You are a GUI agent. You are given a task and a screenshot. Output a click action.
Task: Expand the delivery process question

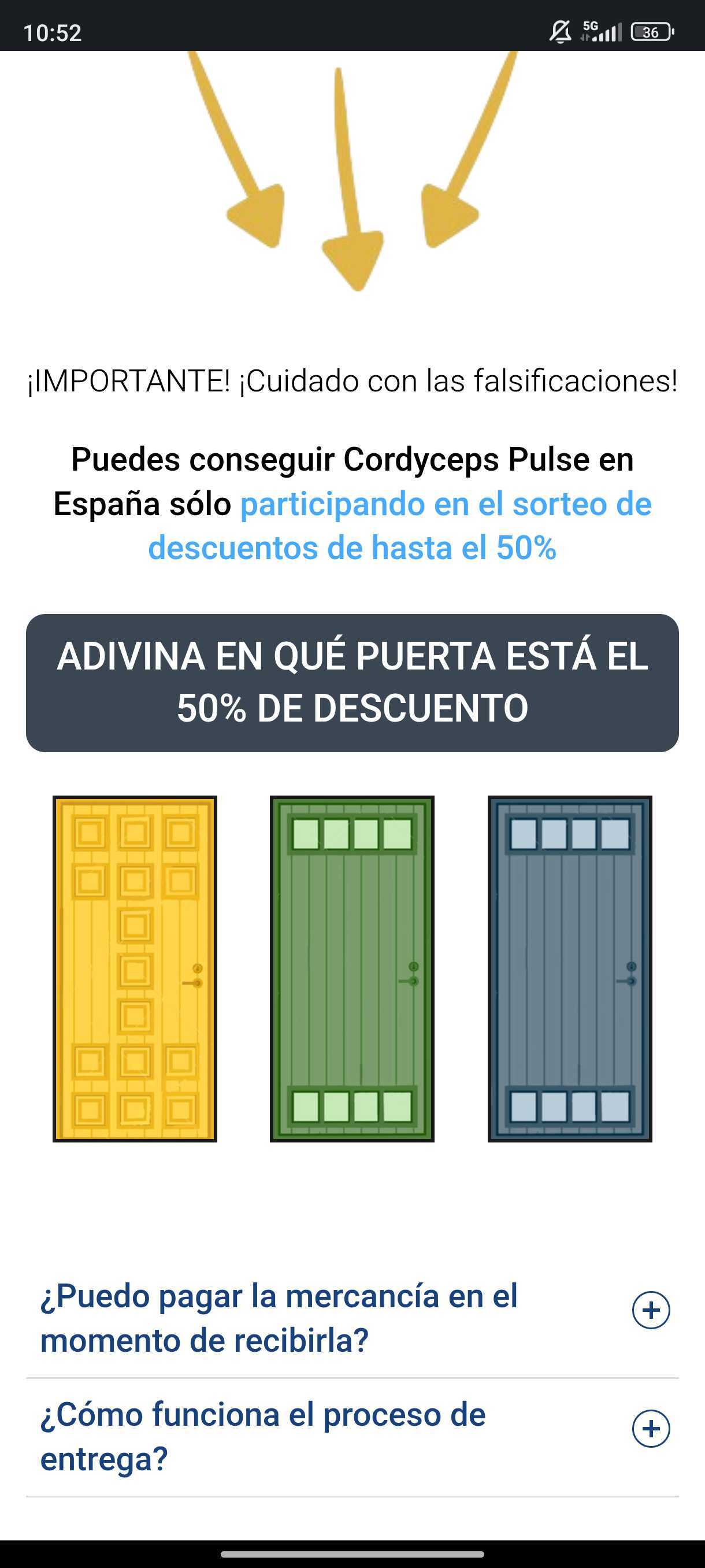tap(650, 1429)
